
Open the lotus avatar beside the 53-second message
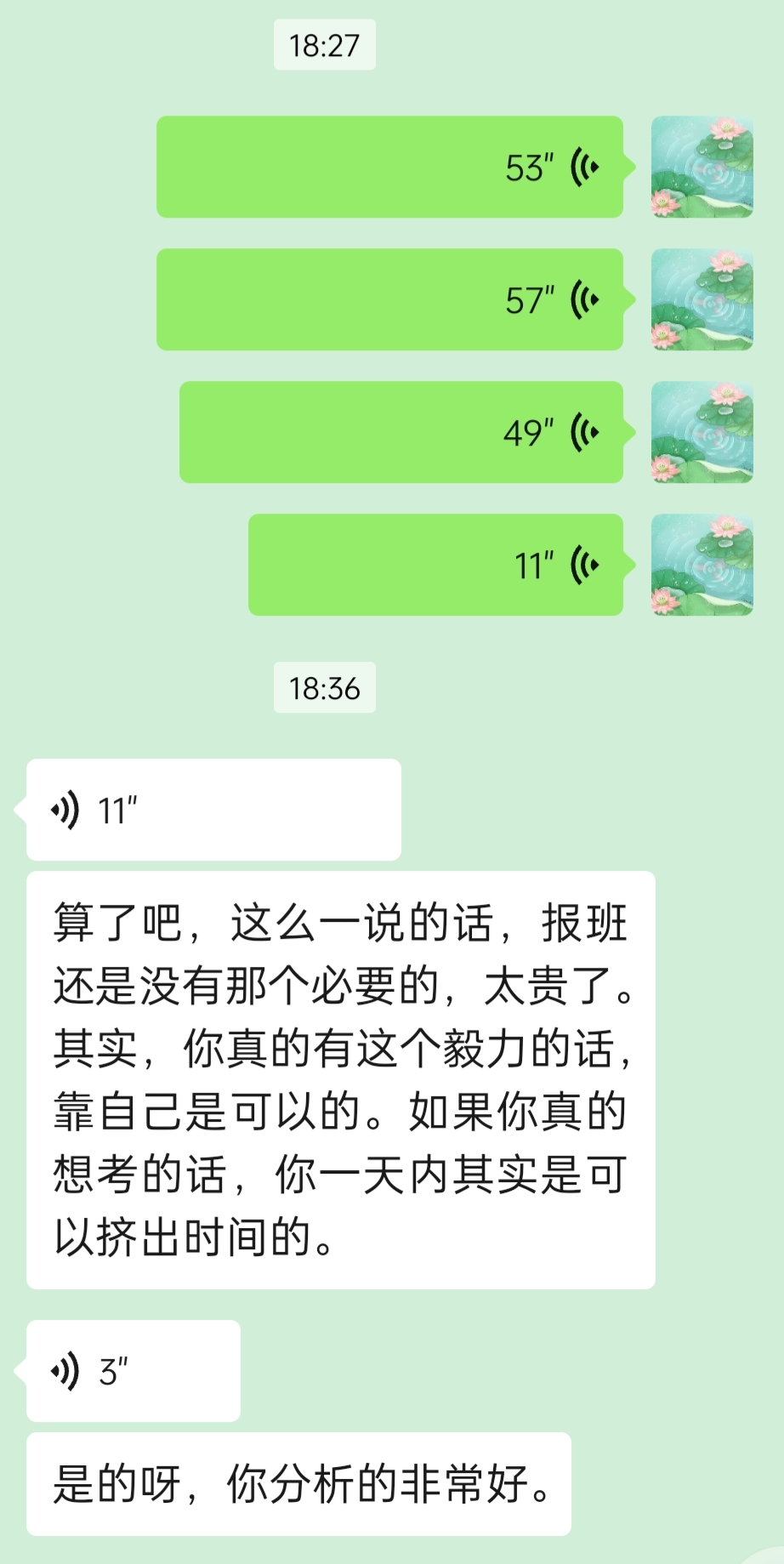(702, 168)
